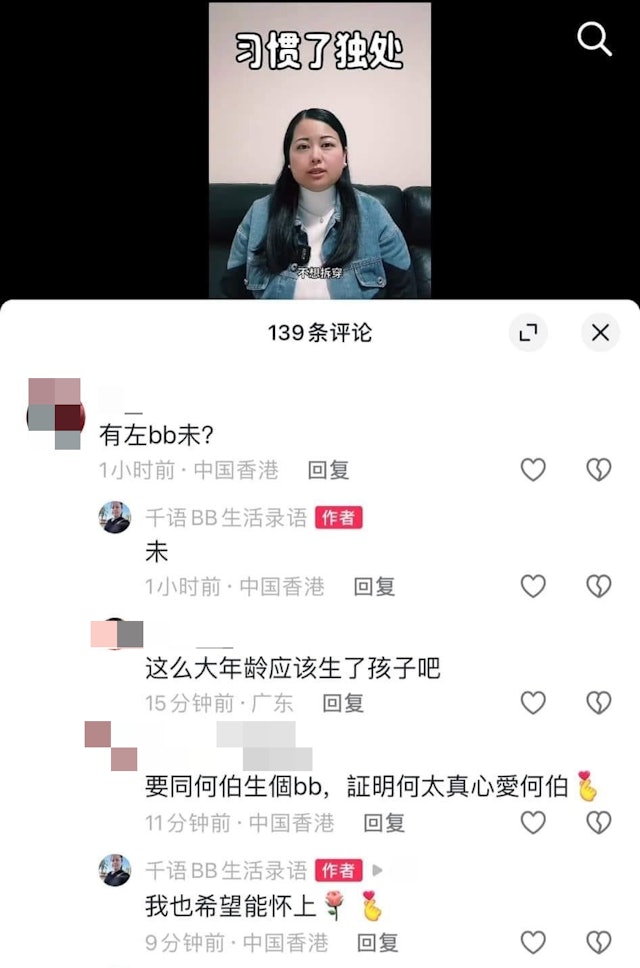
Task: Reply to the comment from 广东
Action: pos(343,703)
